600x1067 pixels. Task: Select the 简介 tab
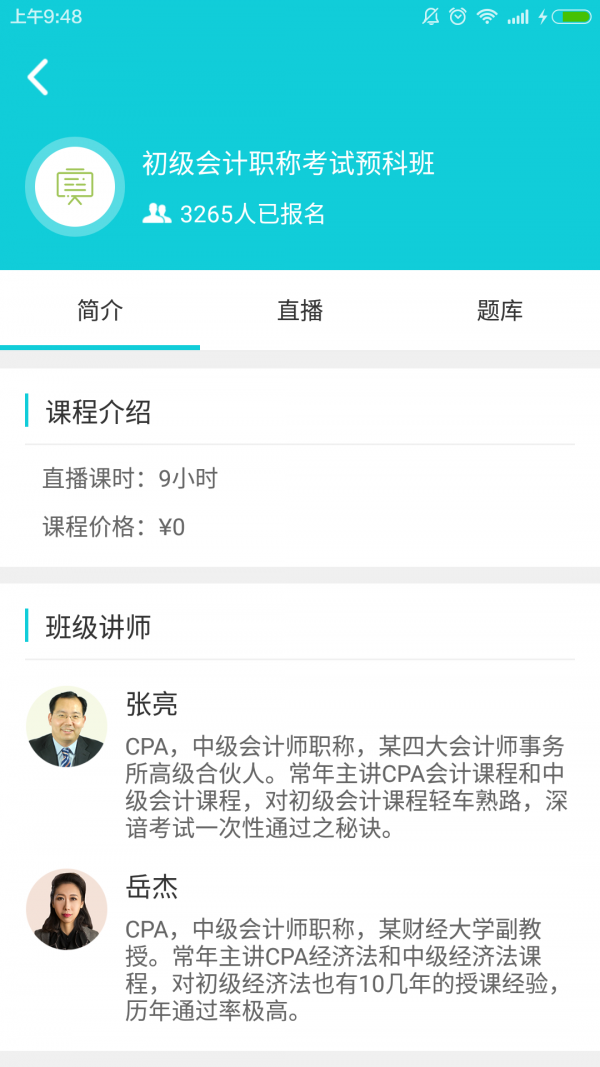(100, 311)
